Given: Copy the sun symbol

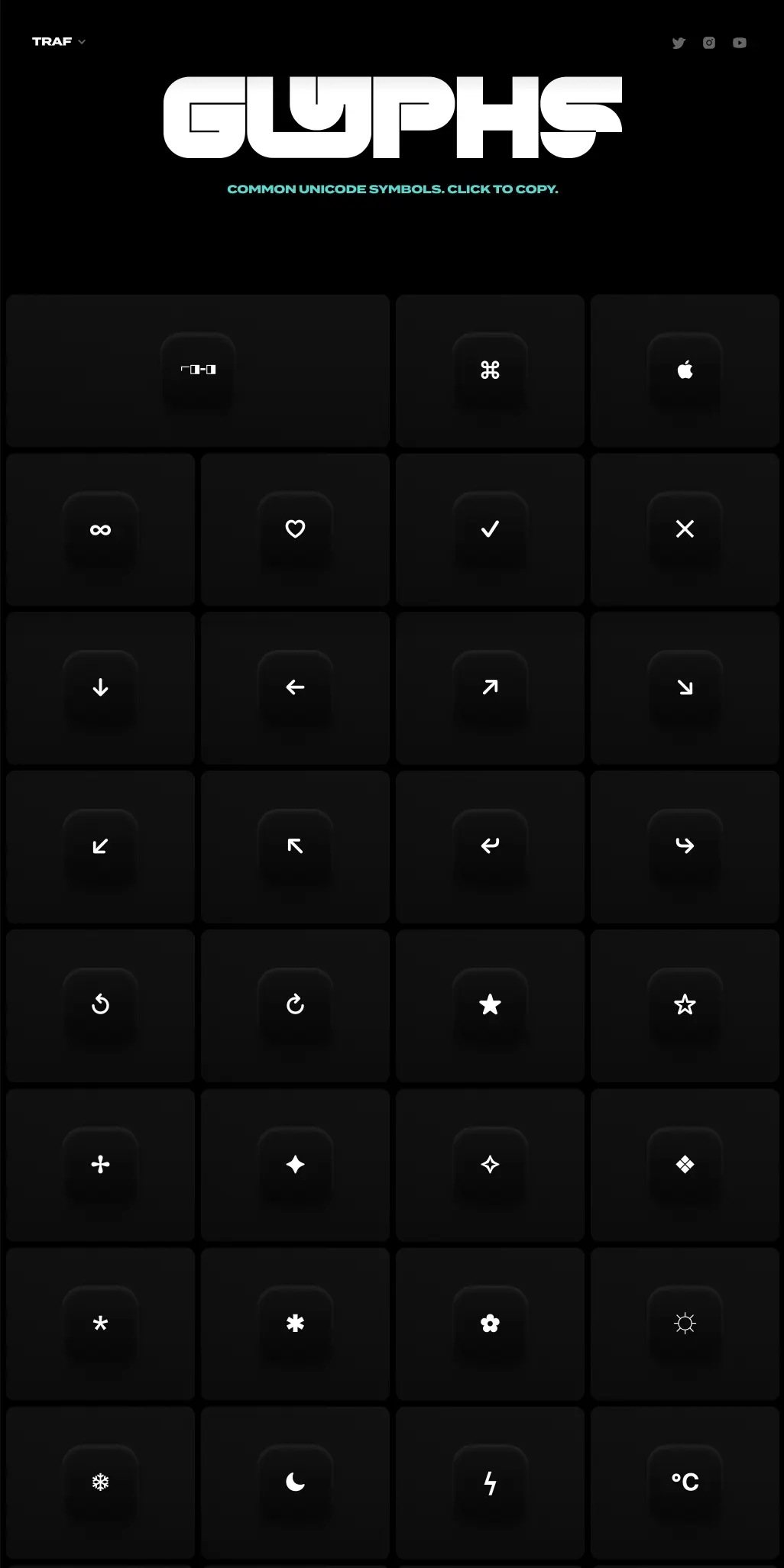Looking at the screenshot, I should point(685,1324).
